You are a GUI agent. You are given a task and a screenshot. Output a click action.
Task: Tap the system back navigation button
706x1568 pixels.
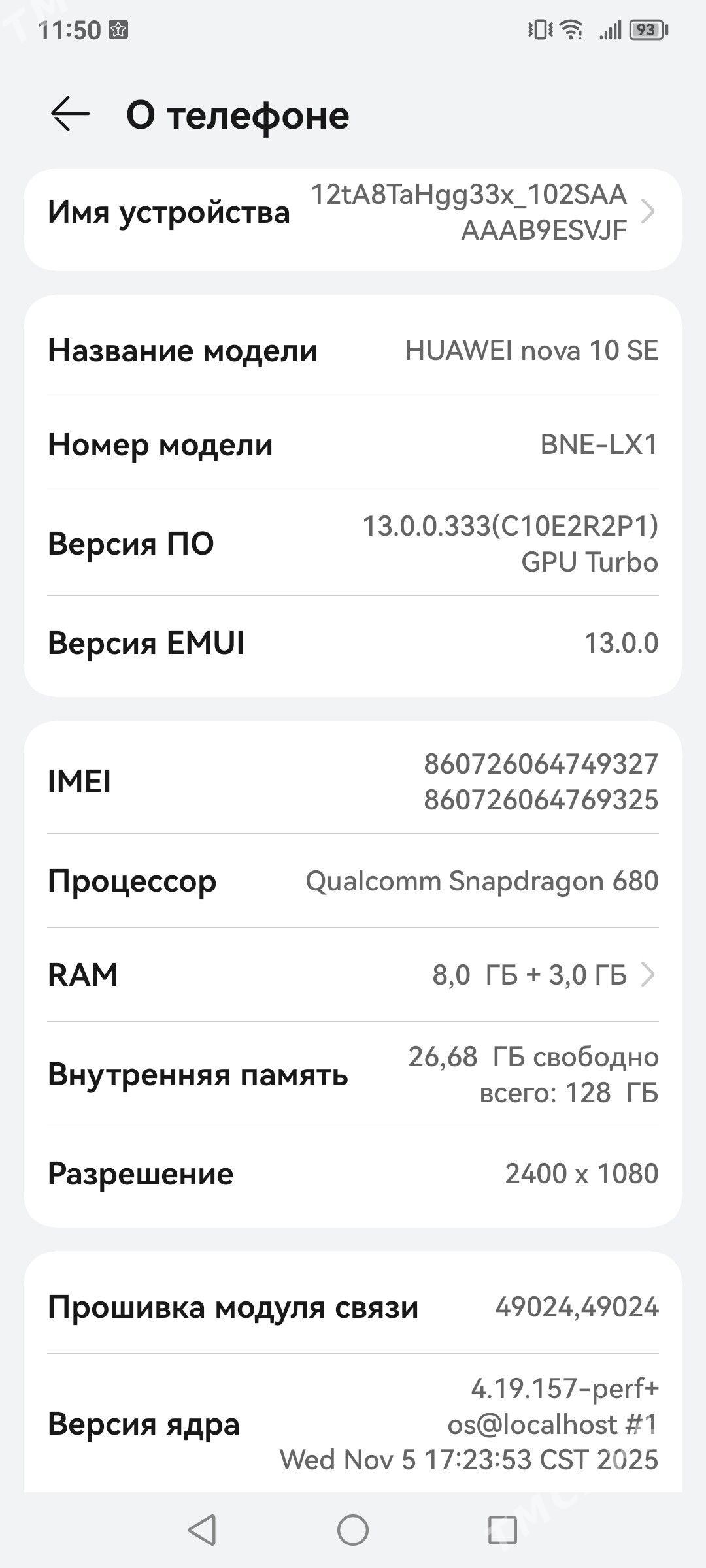click(x=202, y=1529)
